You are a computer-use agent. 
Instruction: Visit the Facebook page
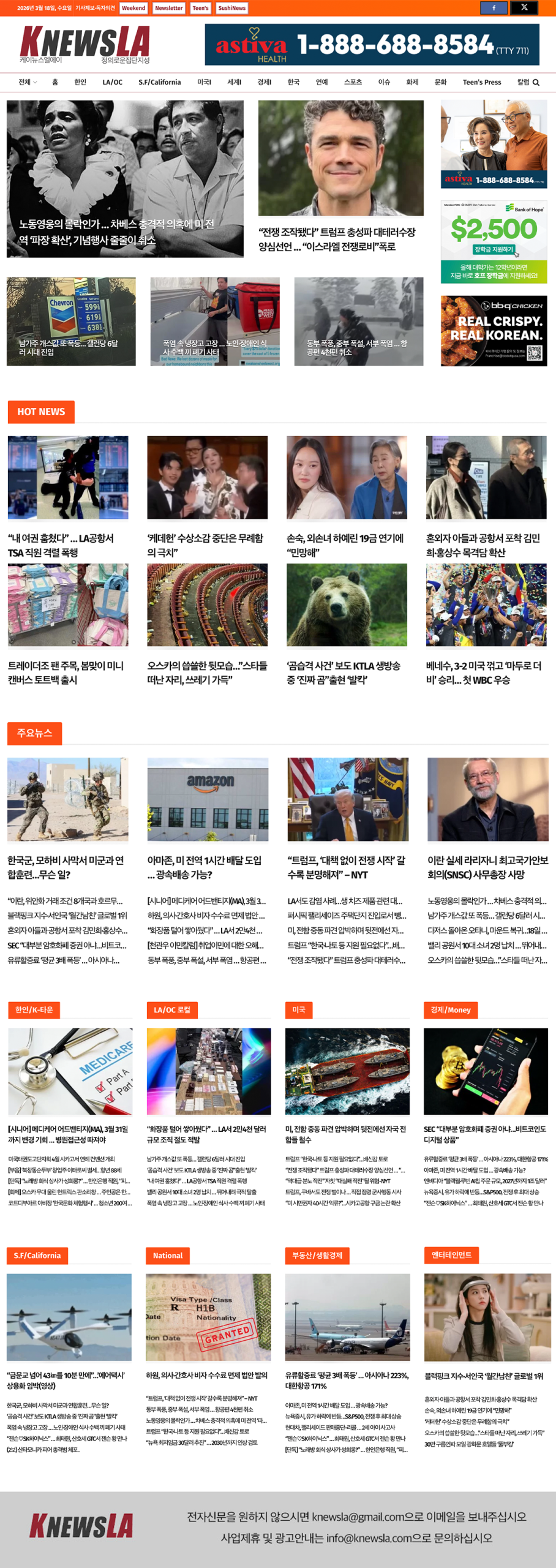tap(494, 8)
